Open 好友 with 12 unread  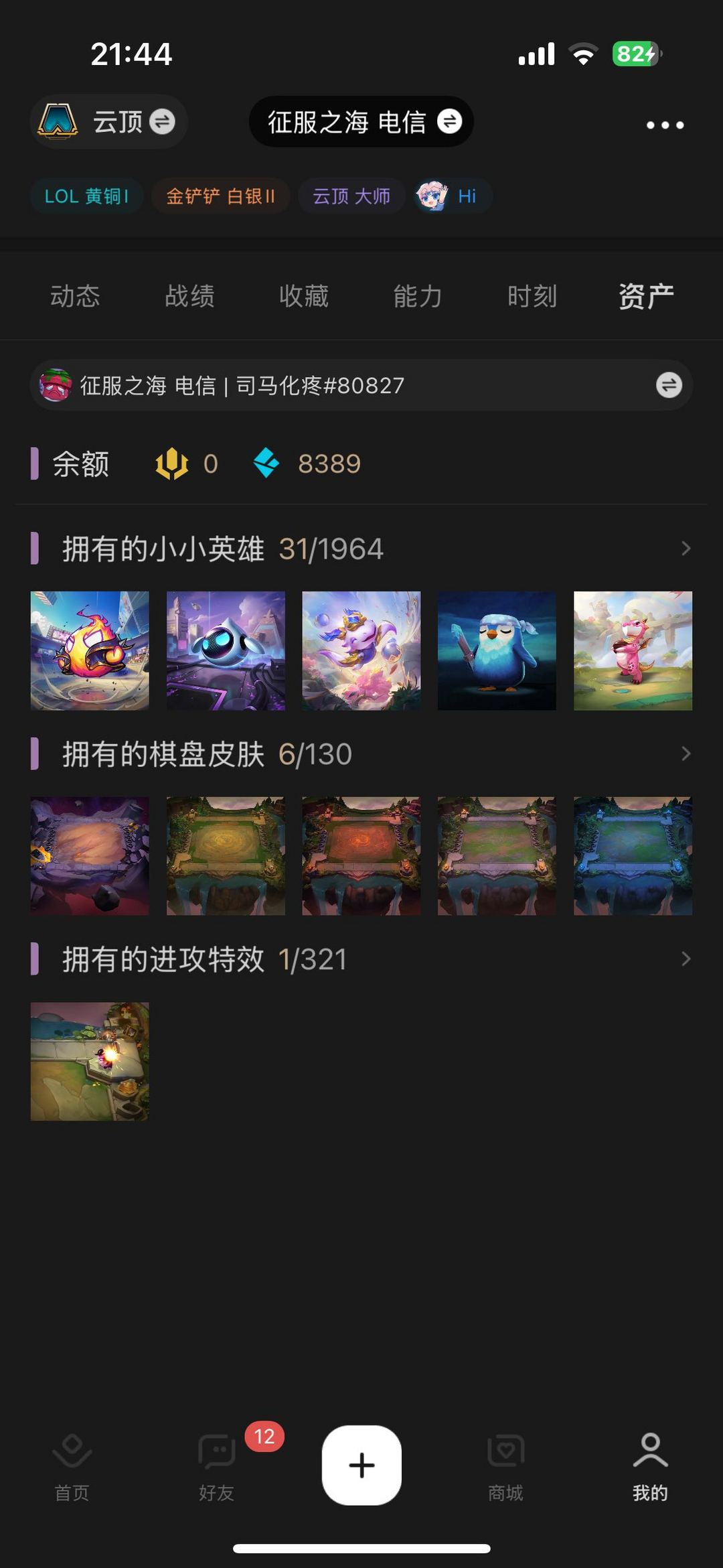[x=217, y=1467]
